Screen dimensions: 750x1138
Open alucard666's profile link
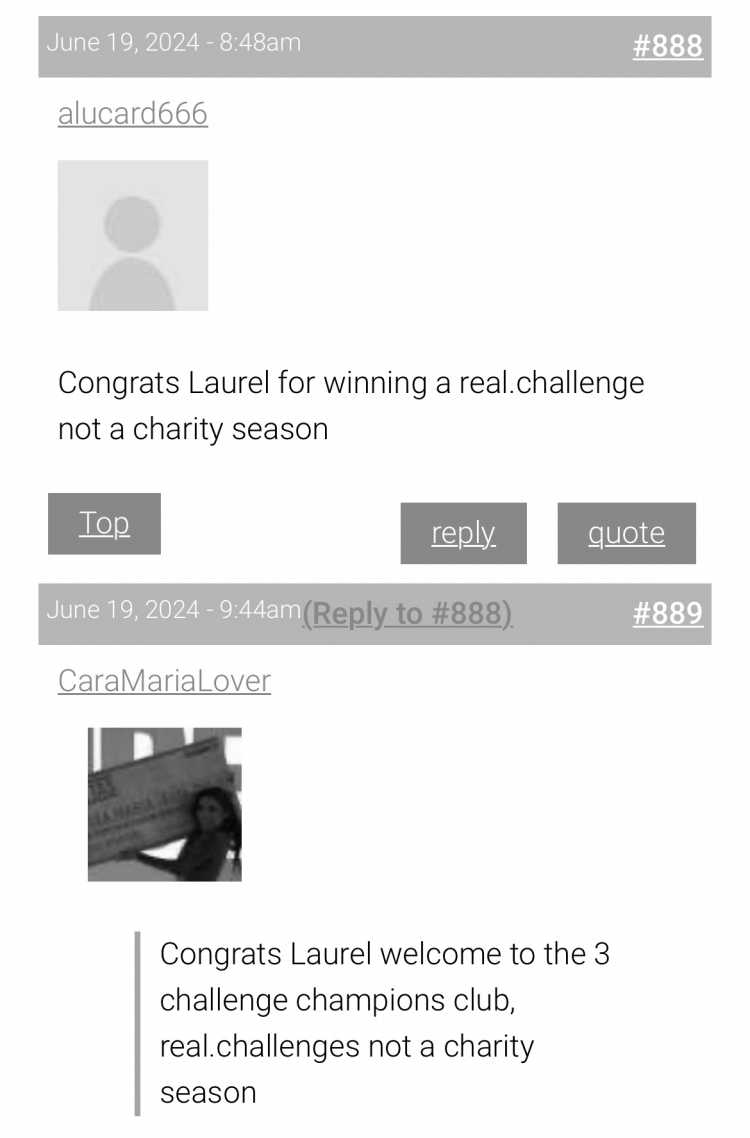(133, 114)
